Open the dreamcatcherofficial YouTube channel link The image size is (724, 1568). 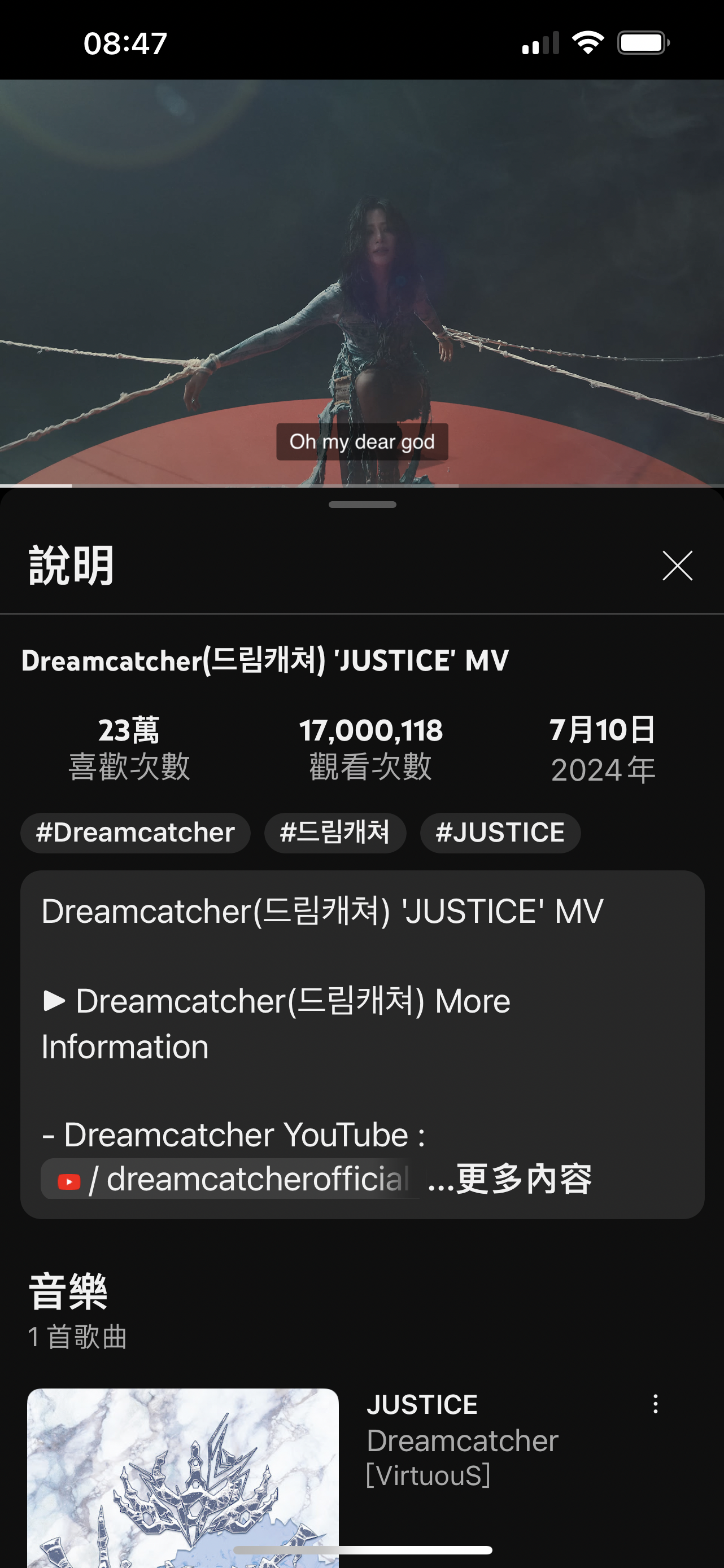[x=232, y=1179]
